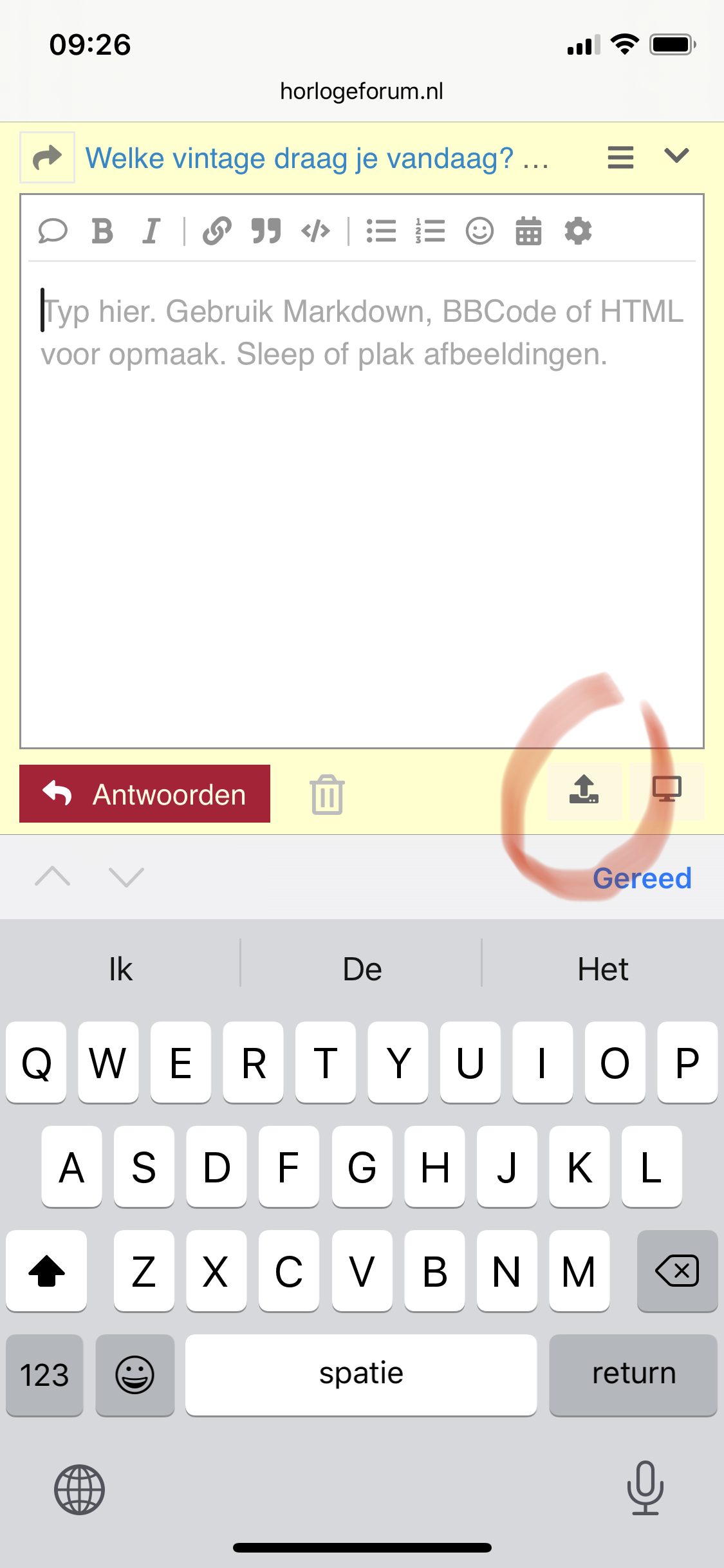The width and height of the screenshot is (724, 1568).
Task: Discard the draft with the trash icon
Action: [x=328, y=794]
